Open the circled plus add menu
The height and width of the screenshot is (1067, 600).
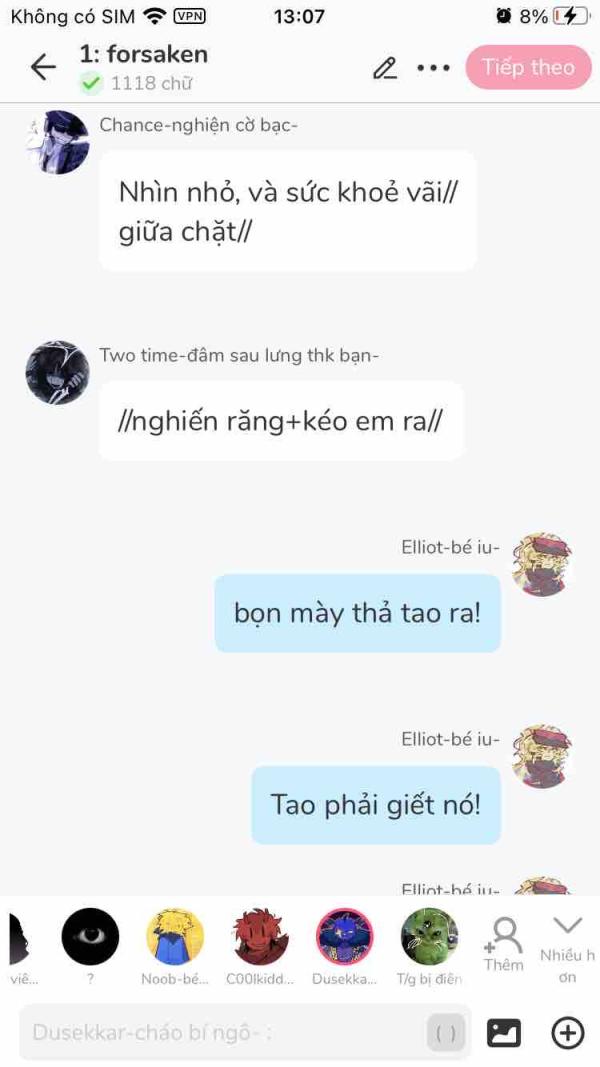click(568, 1033)
